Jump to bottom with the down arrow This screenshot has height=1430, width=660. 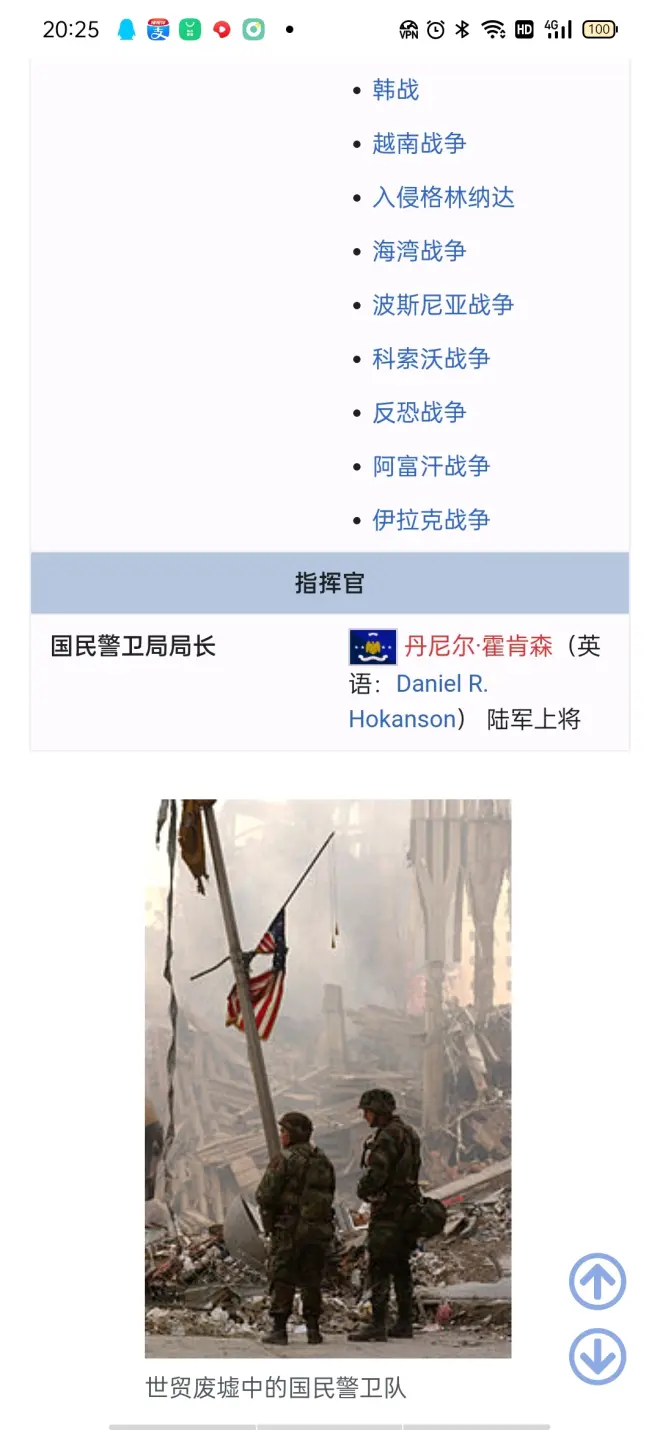click(597, 1357)
